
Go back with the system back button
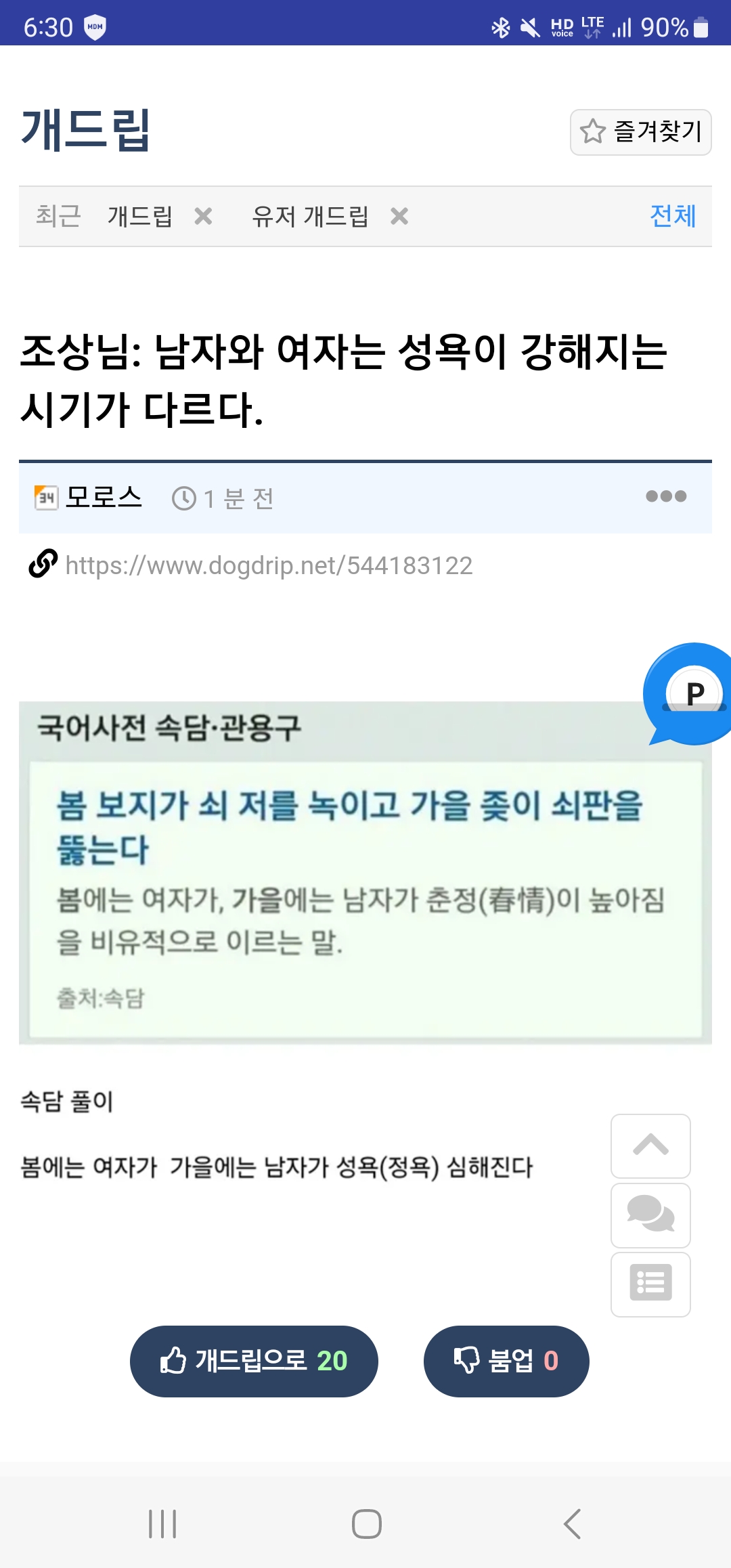[573, 1524]
